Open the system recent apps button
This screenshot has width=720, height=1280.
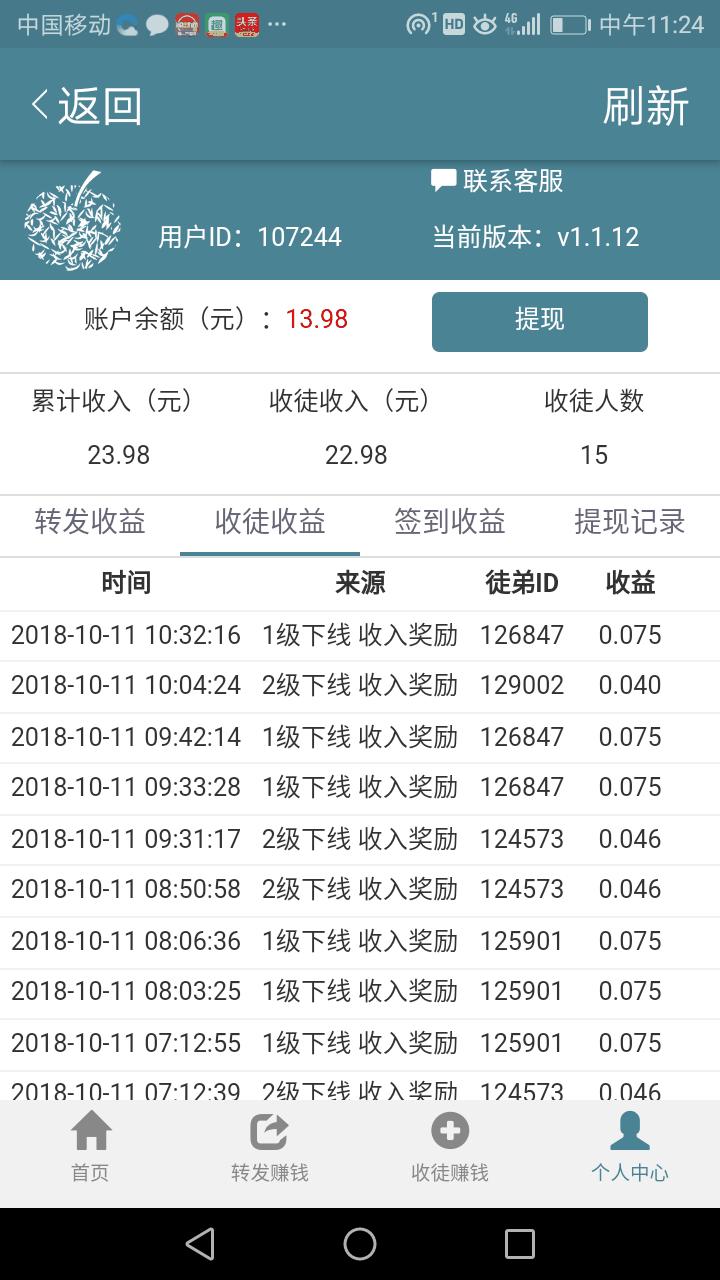519,1244
